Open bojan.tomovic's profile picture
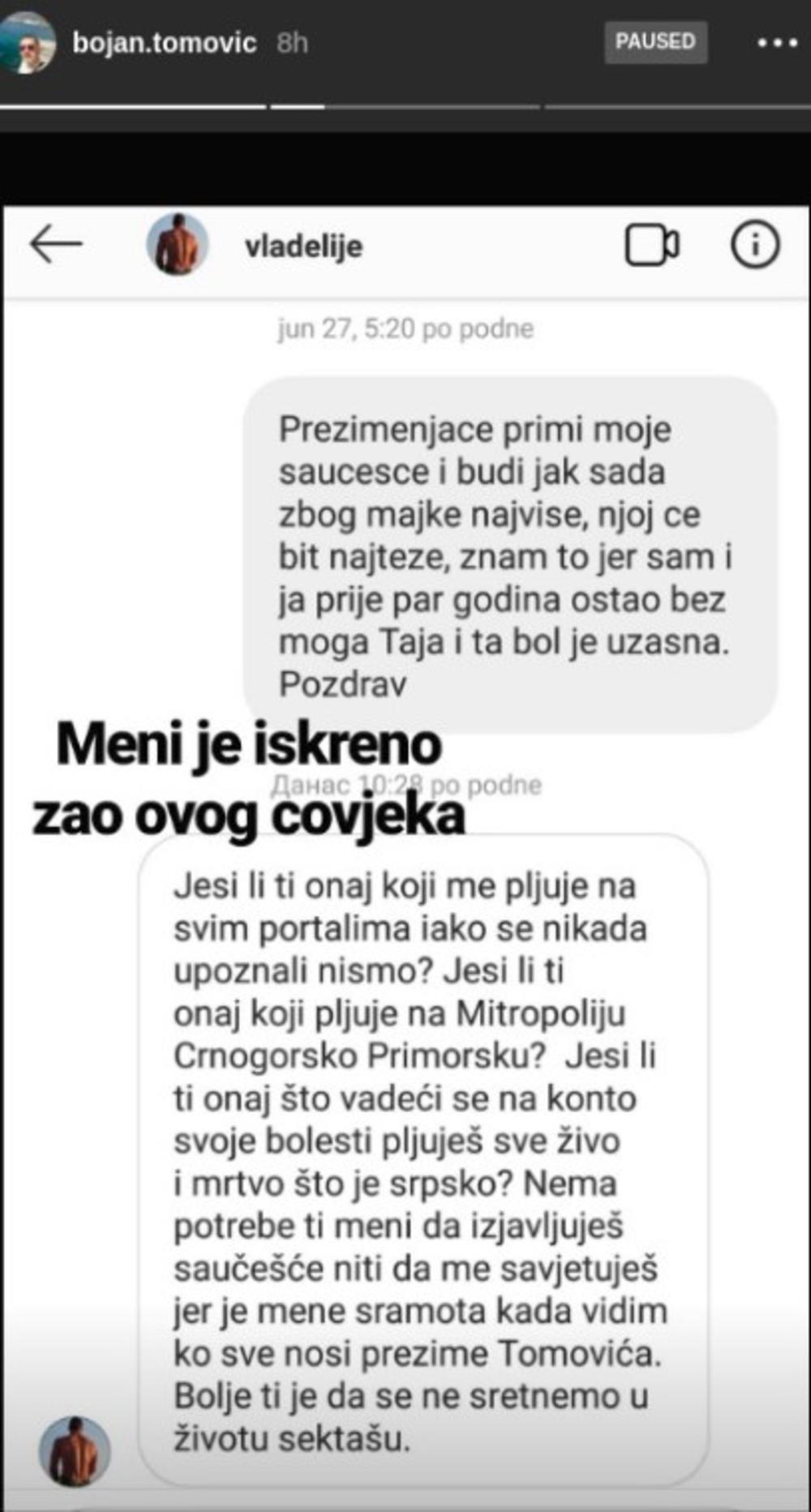This screenshot has width=811, height=1512. tap(29, 42)
